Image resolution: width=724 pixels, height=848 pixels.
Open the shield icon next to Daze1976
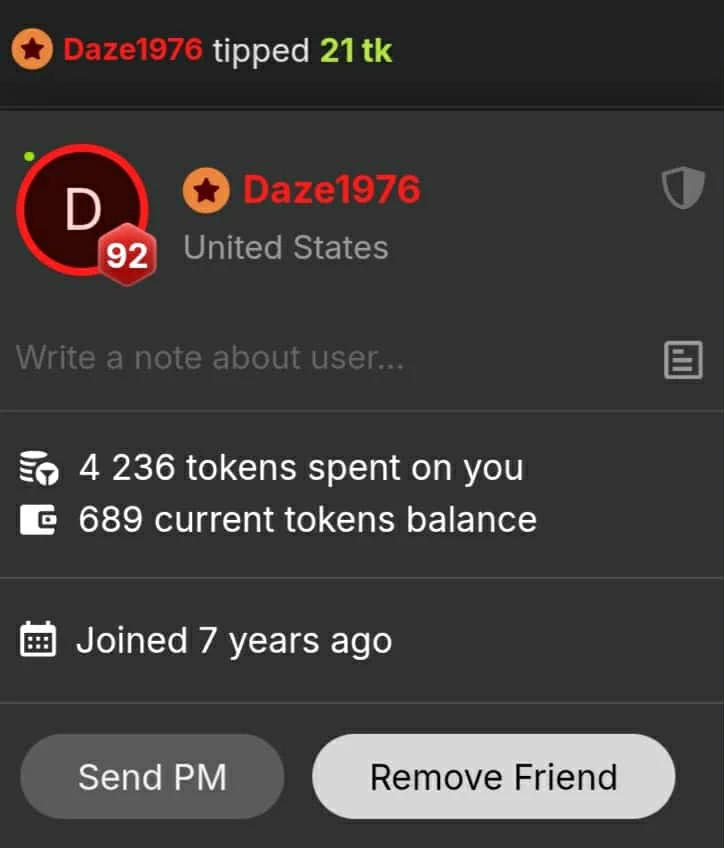[683, 188]
